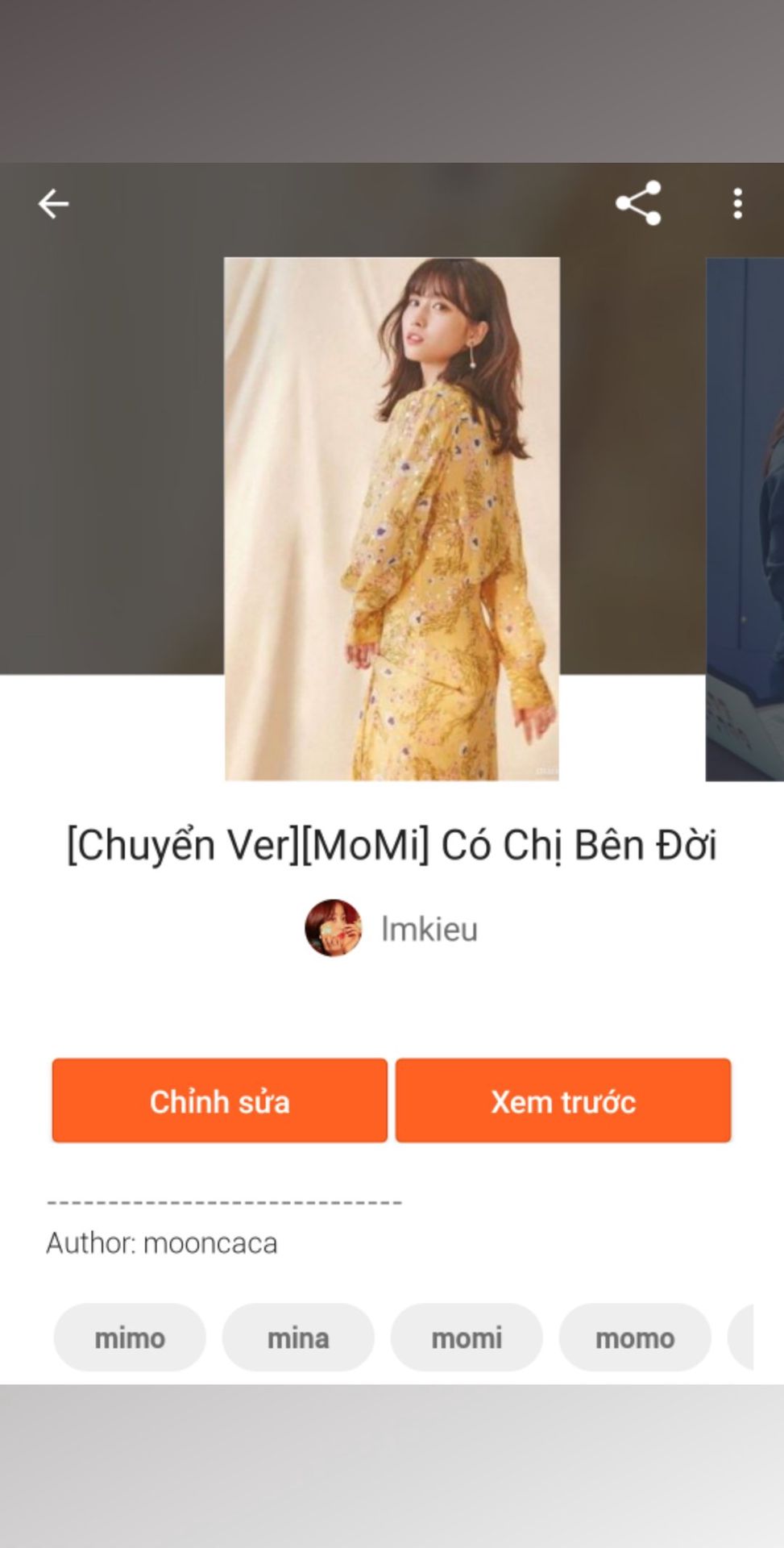The image size is (784, 1548).
Task: Open the next story cover at right edge
Action: tap(745, 518)
